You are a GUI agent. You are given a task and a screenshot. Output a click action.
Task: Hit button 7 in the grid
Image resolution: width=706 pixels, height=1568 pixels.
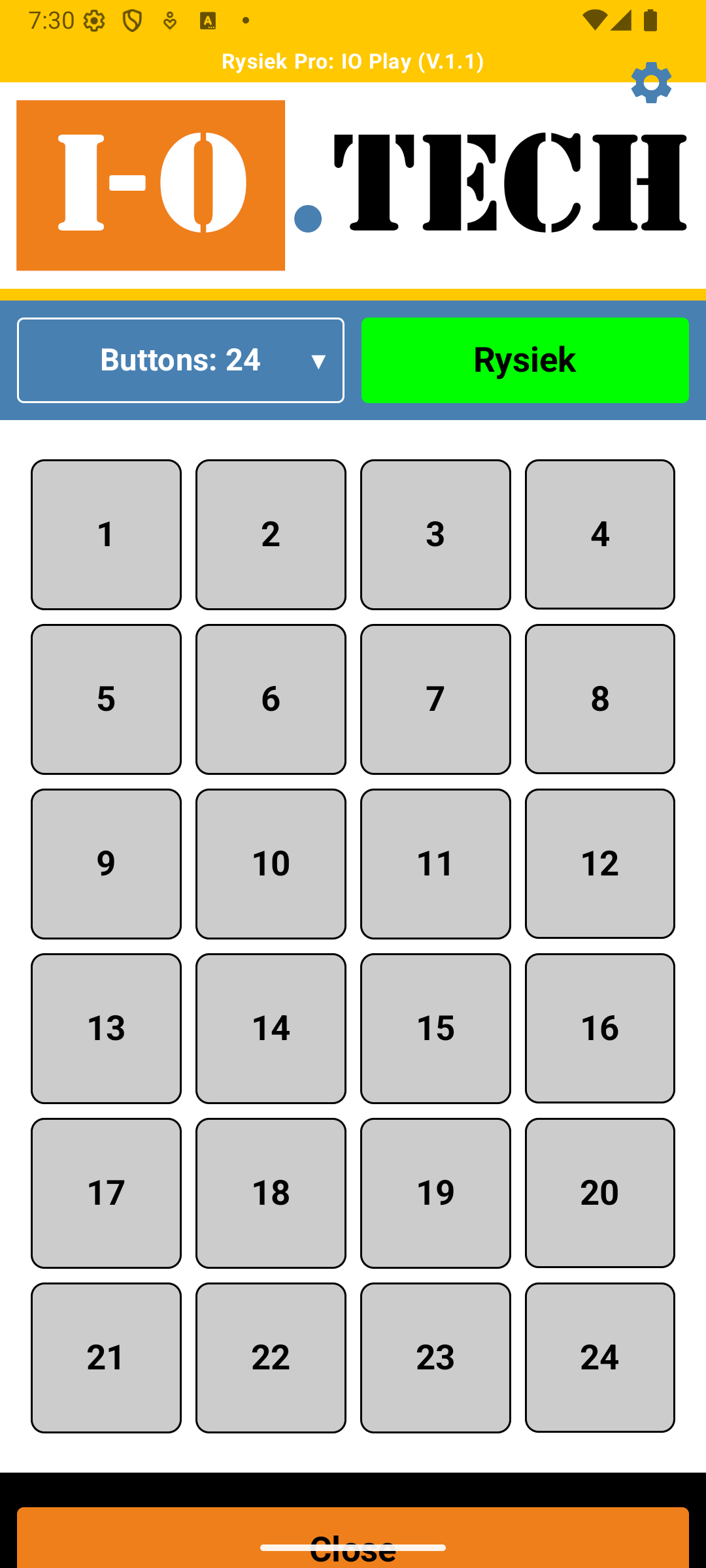click(435, 699)
